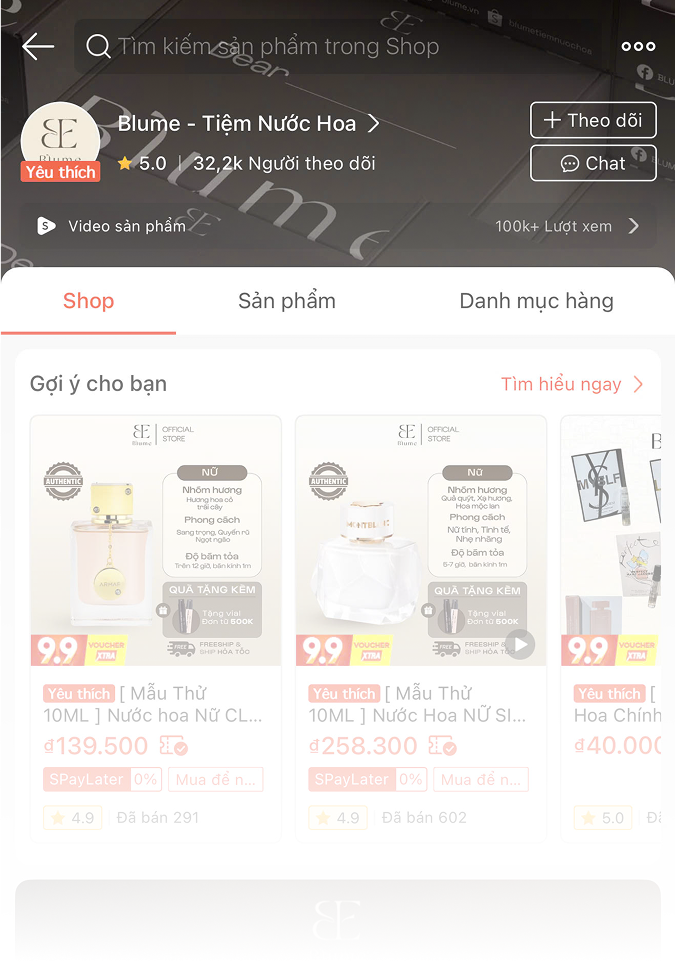Follow the shop with Theo dõi
Viewport: 675px width, 962px height.
click(x=593, y=121)
